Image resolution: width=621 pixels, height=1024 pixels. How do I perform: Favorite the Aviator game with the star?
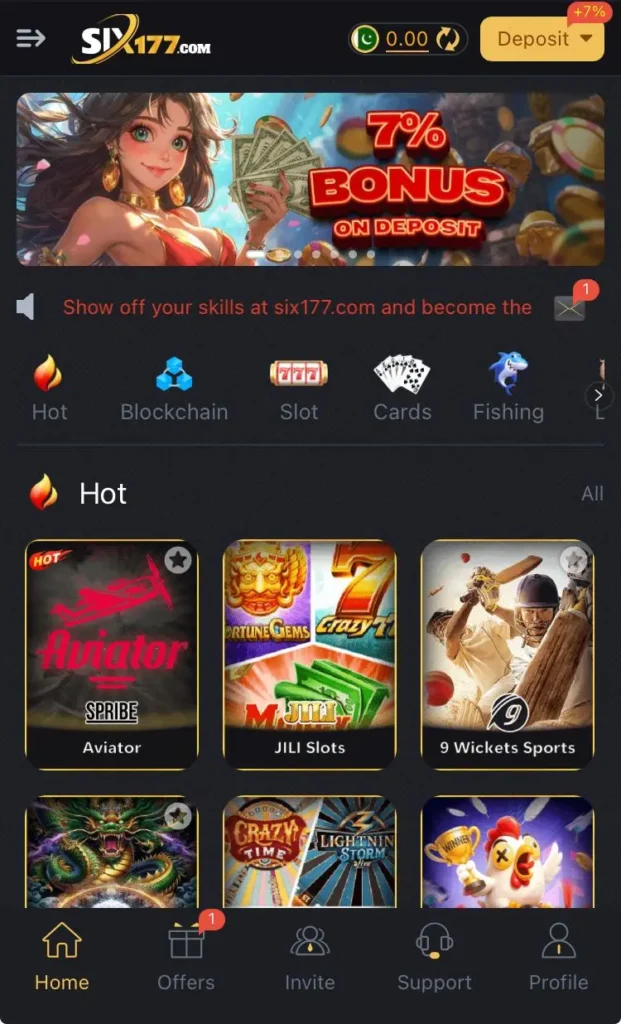[178, 560]
